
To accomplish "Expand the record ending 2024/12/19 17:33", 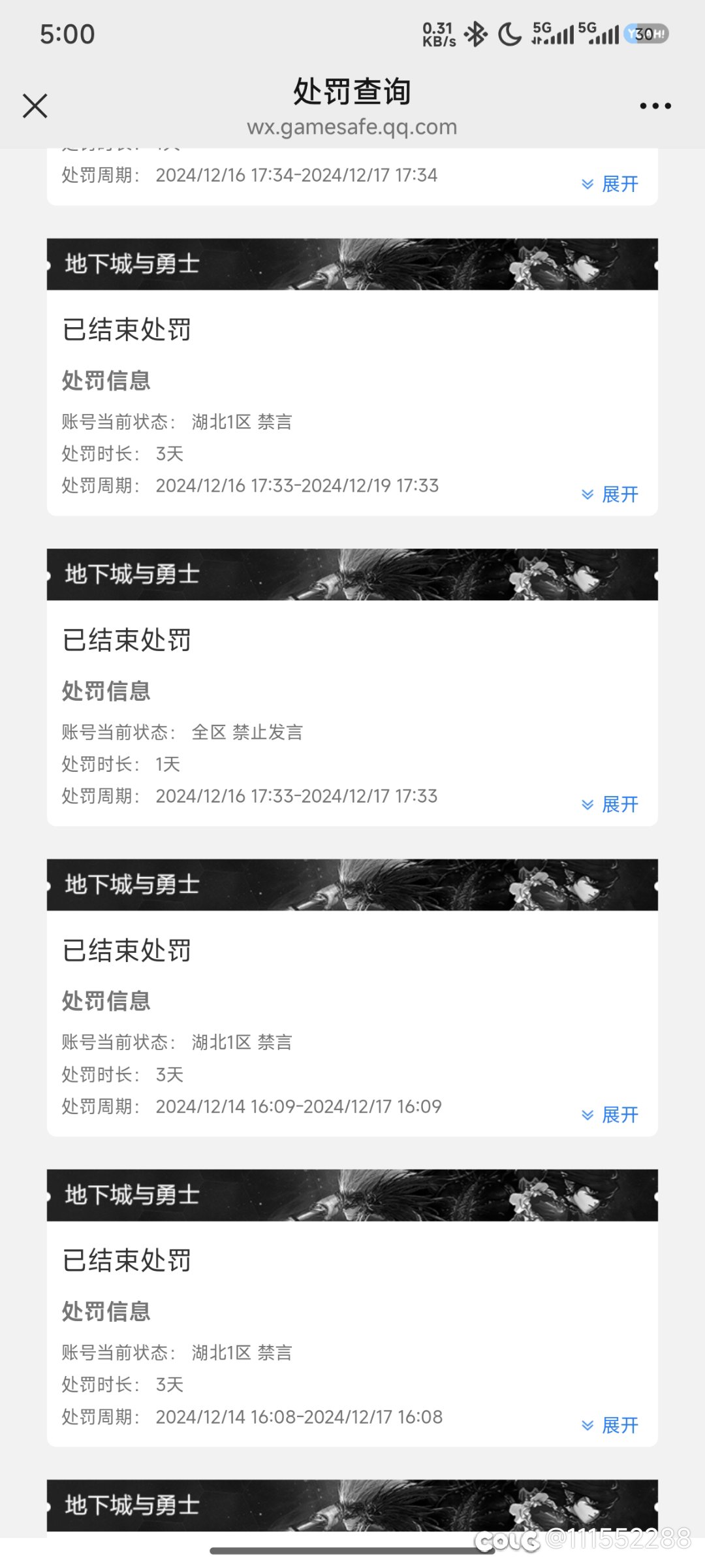I will [x=610, y=494].
